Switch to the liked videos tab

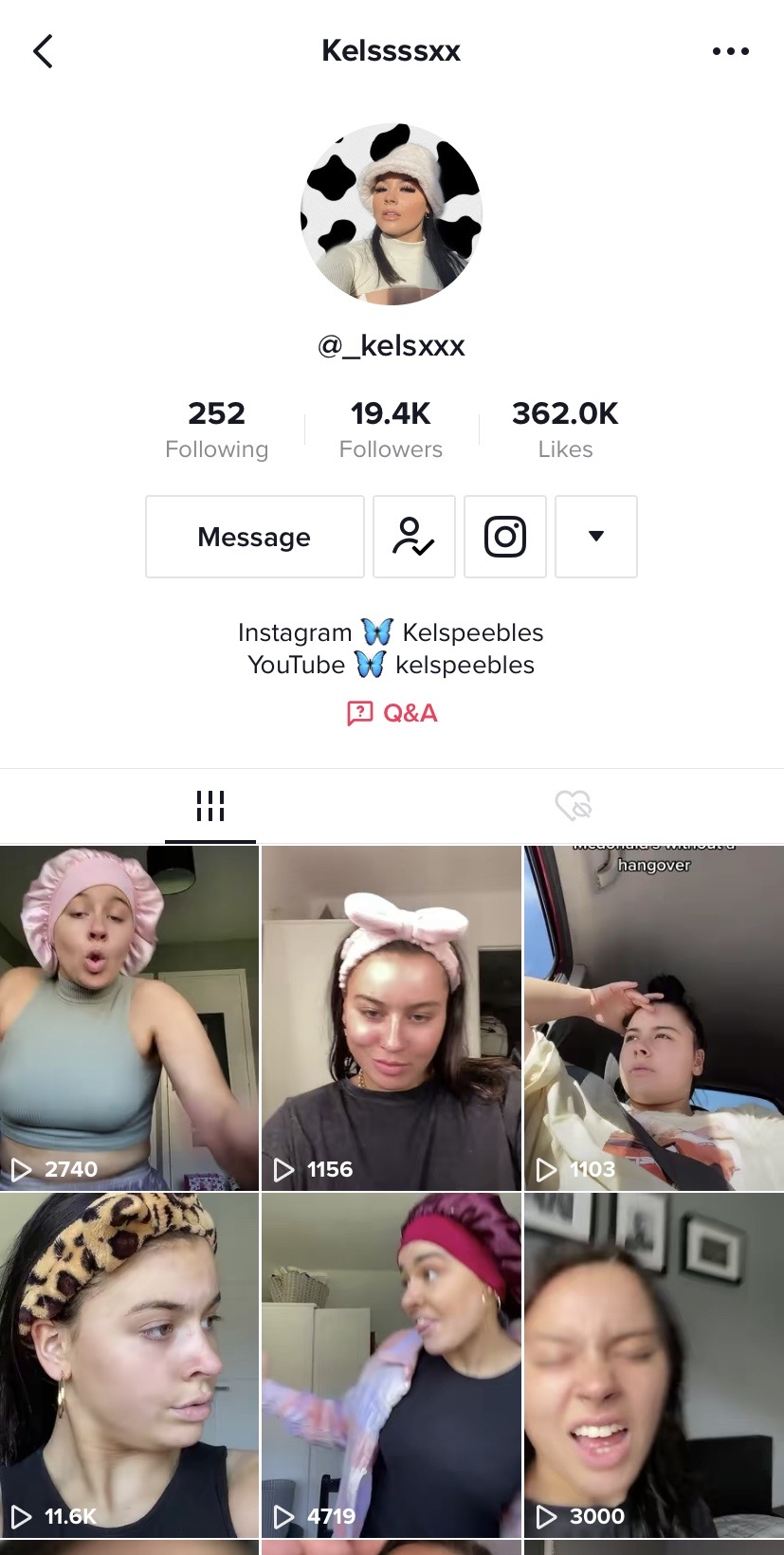coord(574,806)
